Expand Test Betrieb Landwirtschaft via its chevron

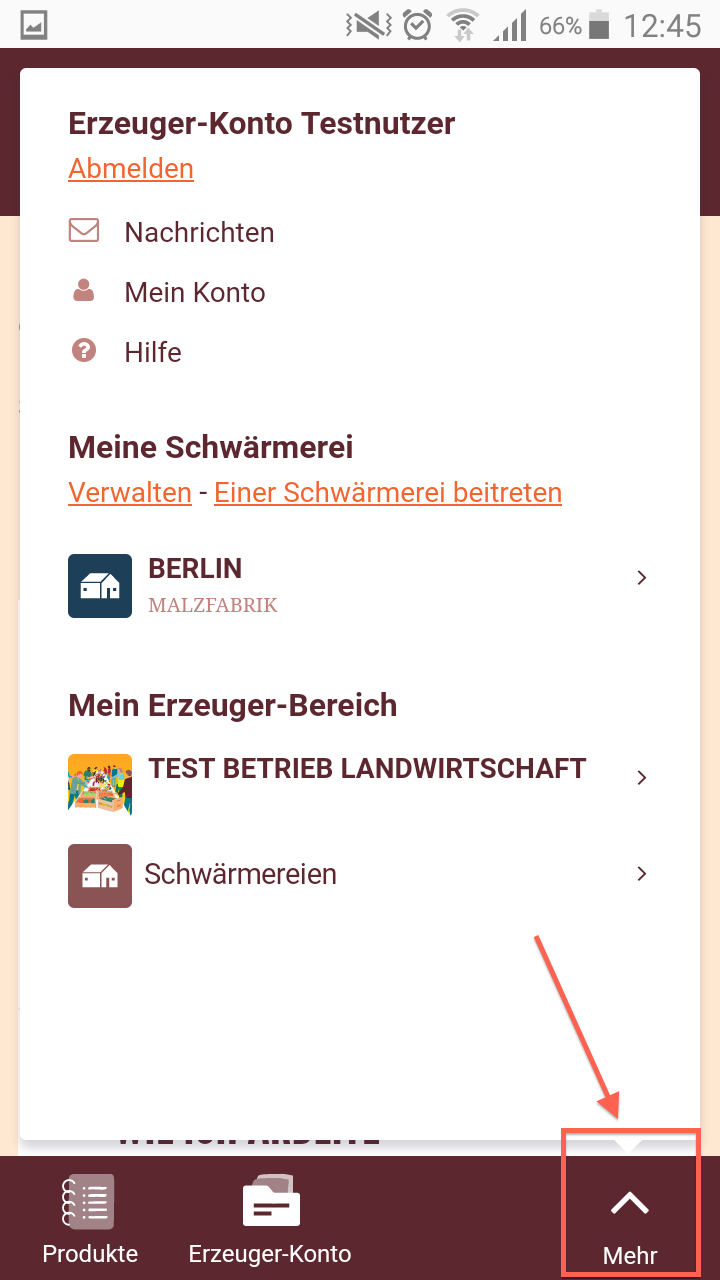tap(641, 777)
